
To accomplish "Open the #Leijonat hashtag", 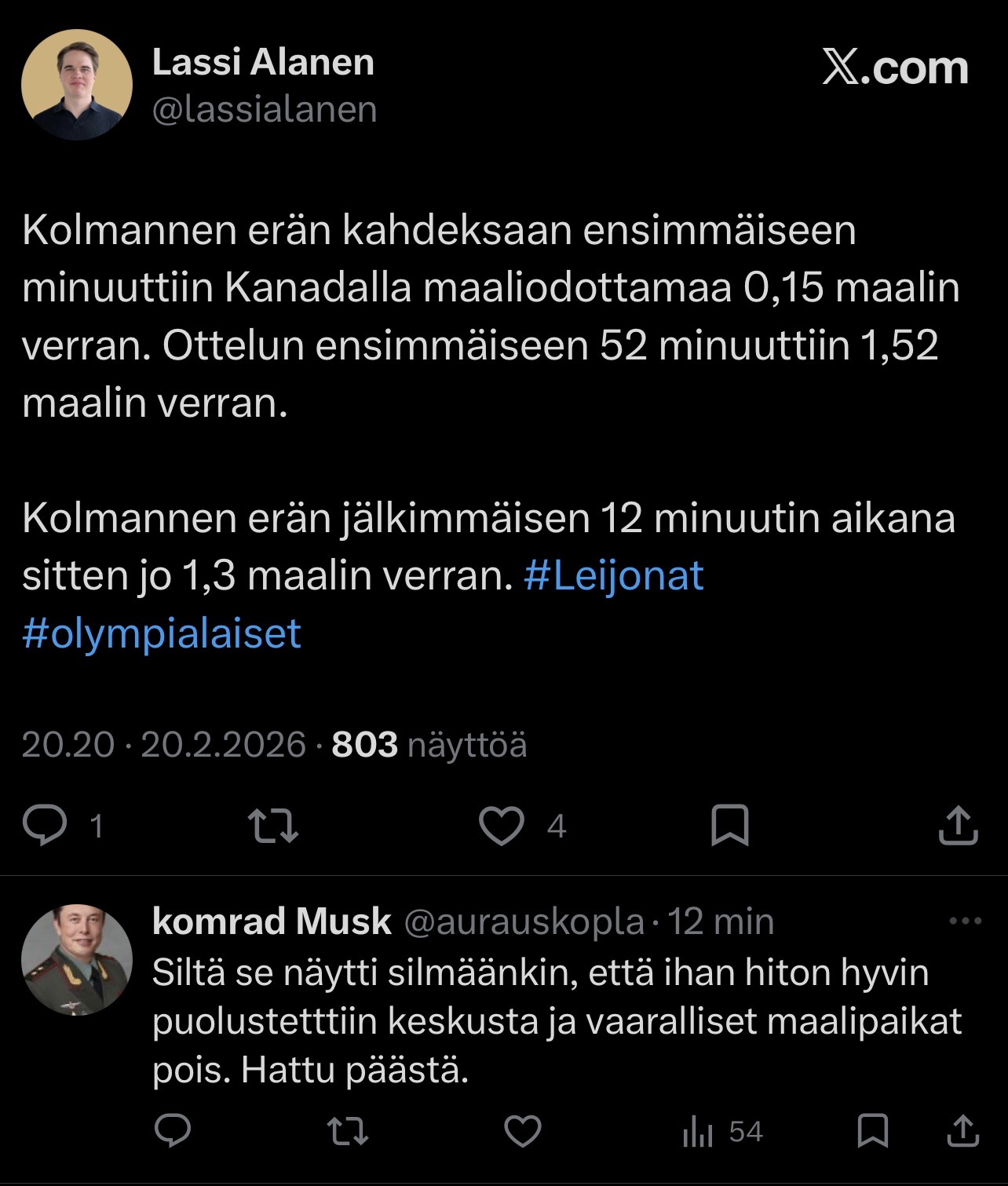I will (x=613, y=575).
